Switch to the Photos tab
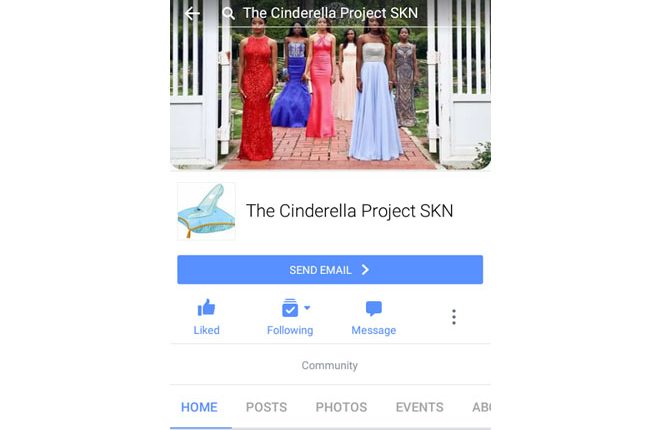 (x=341, y=407)
